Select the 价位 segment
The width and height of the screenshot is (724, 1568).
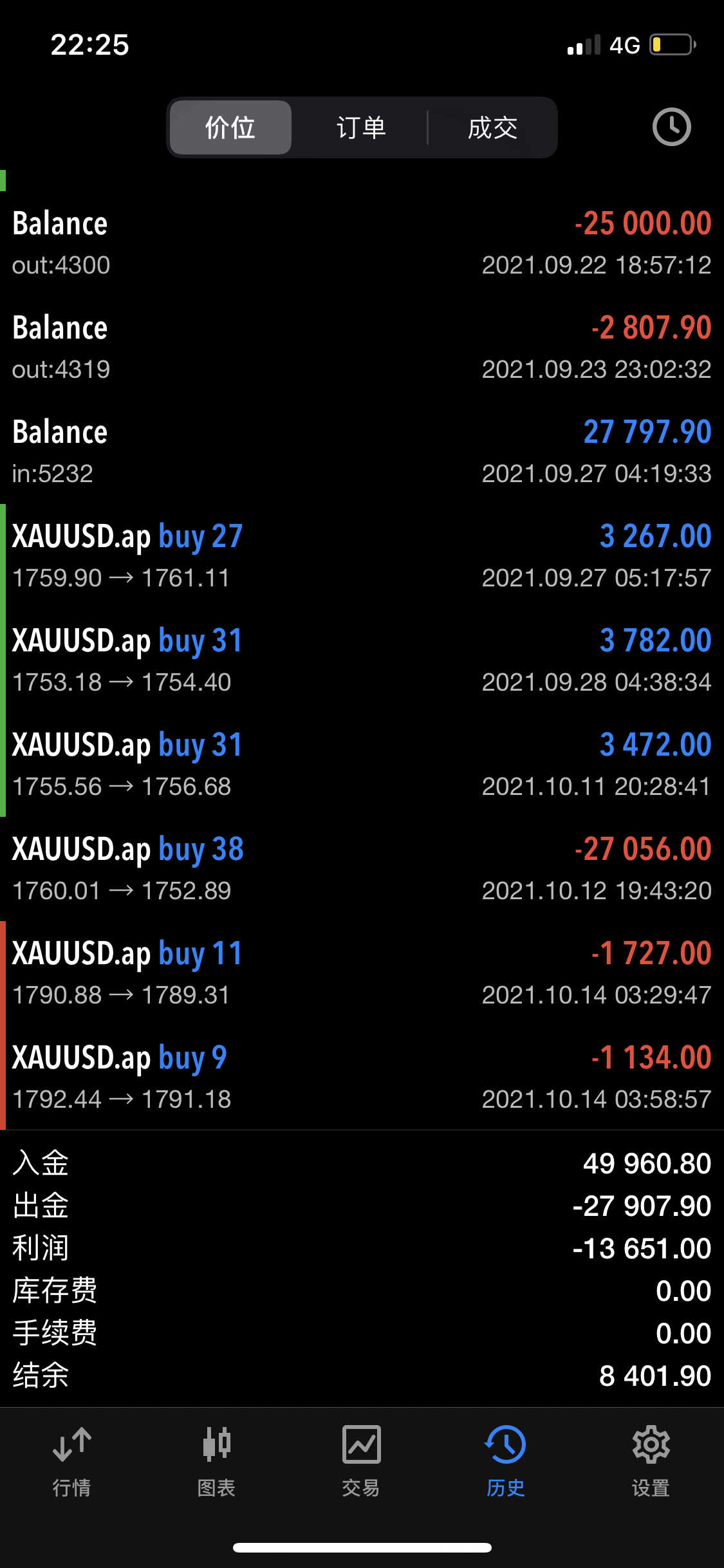click(x=230, y=127)
